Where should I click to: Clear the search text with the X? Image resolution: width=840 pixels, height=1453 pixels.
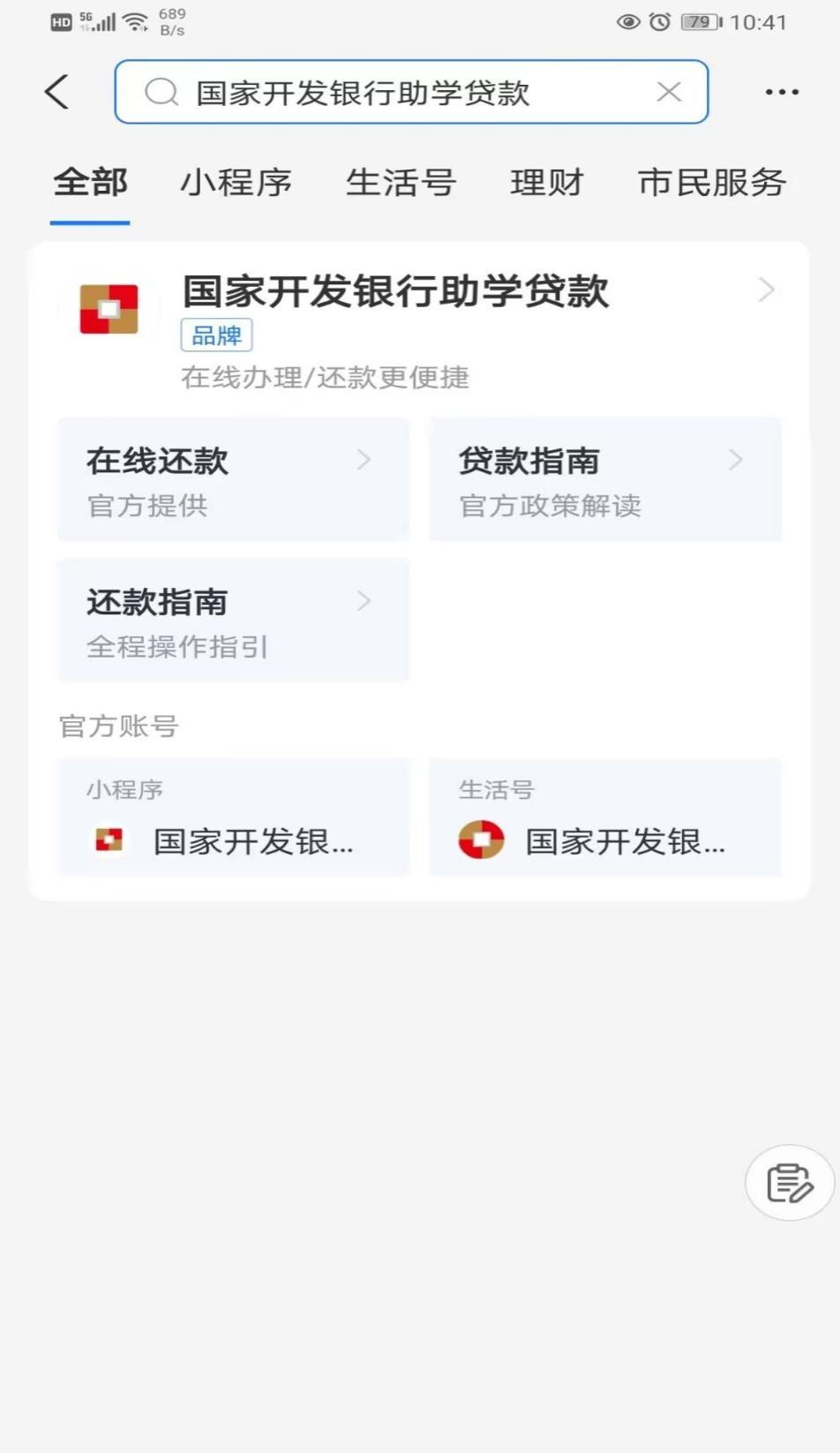669,92
